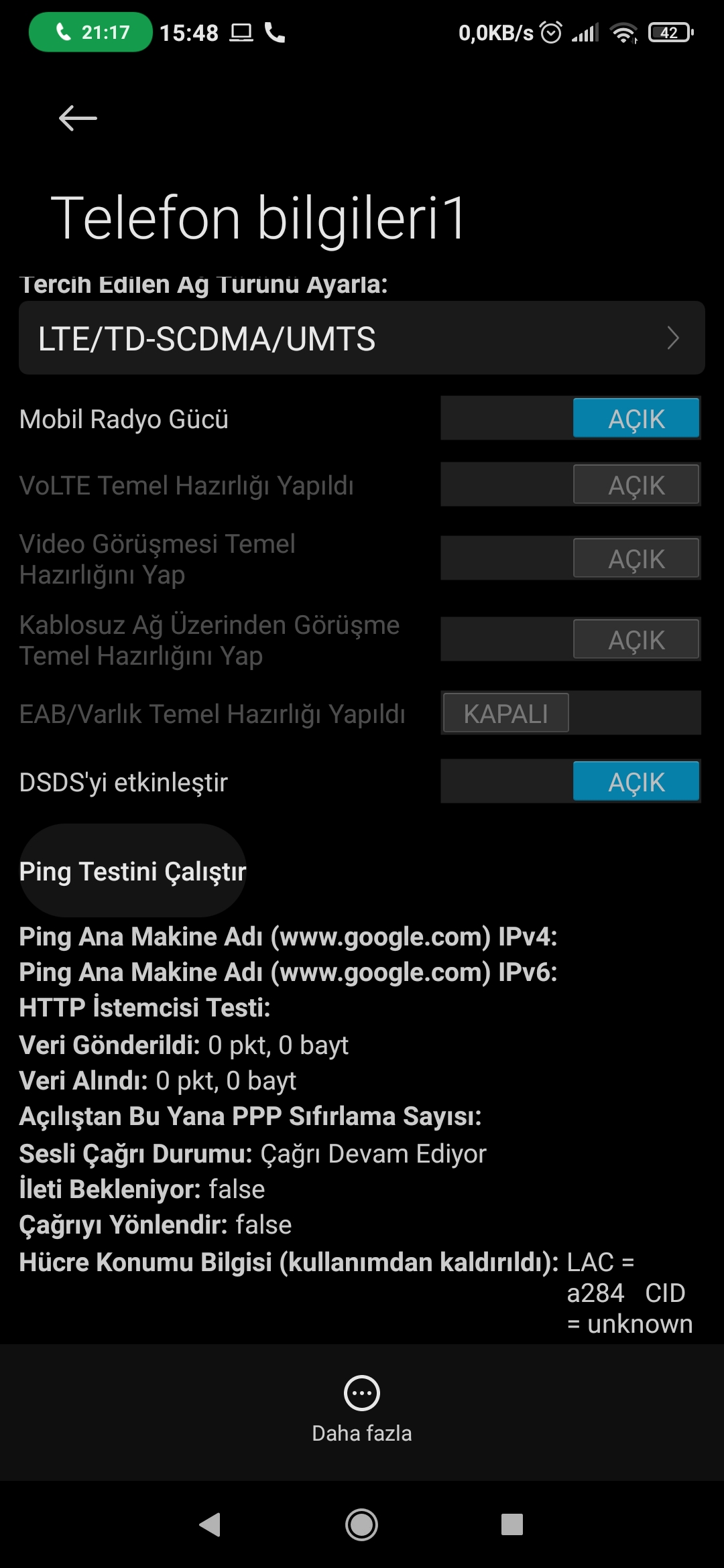
Task: Toggle EAB/Varlık Temel Hazırlığı Yapıldı switch
Action: 570,713
